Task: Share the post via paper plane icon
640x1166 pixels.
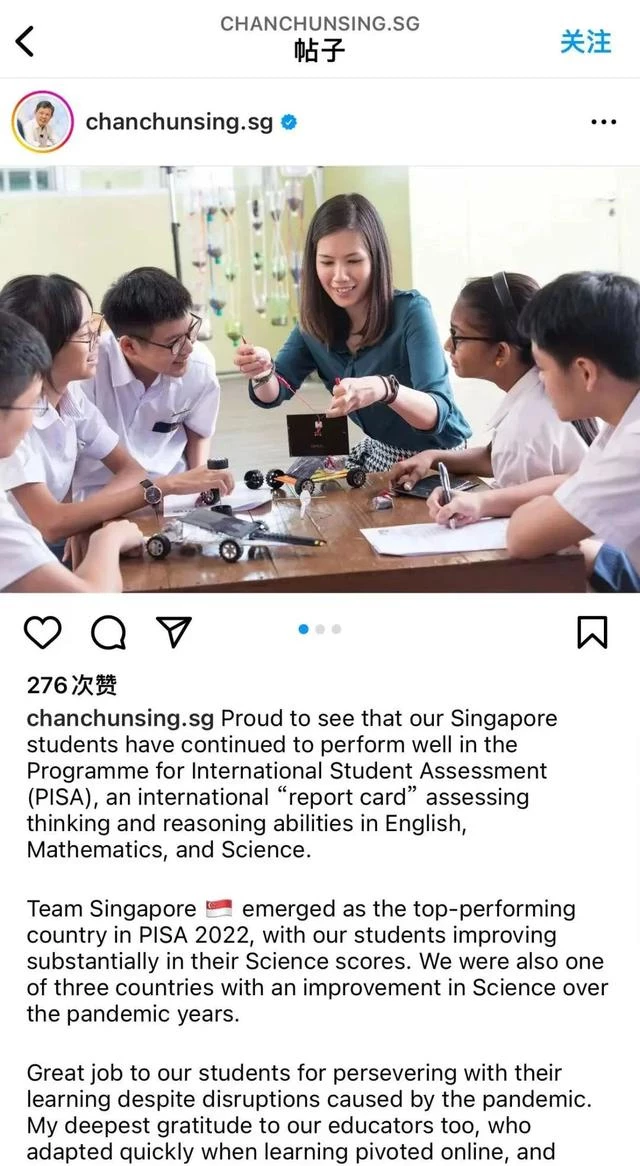Action: (x=174, y=632)
